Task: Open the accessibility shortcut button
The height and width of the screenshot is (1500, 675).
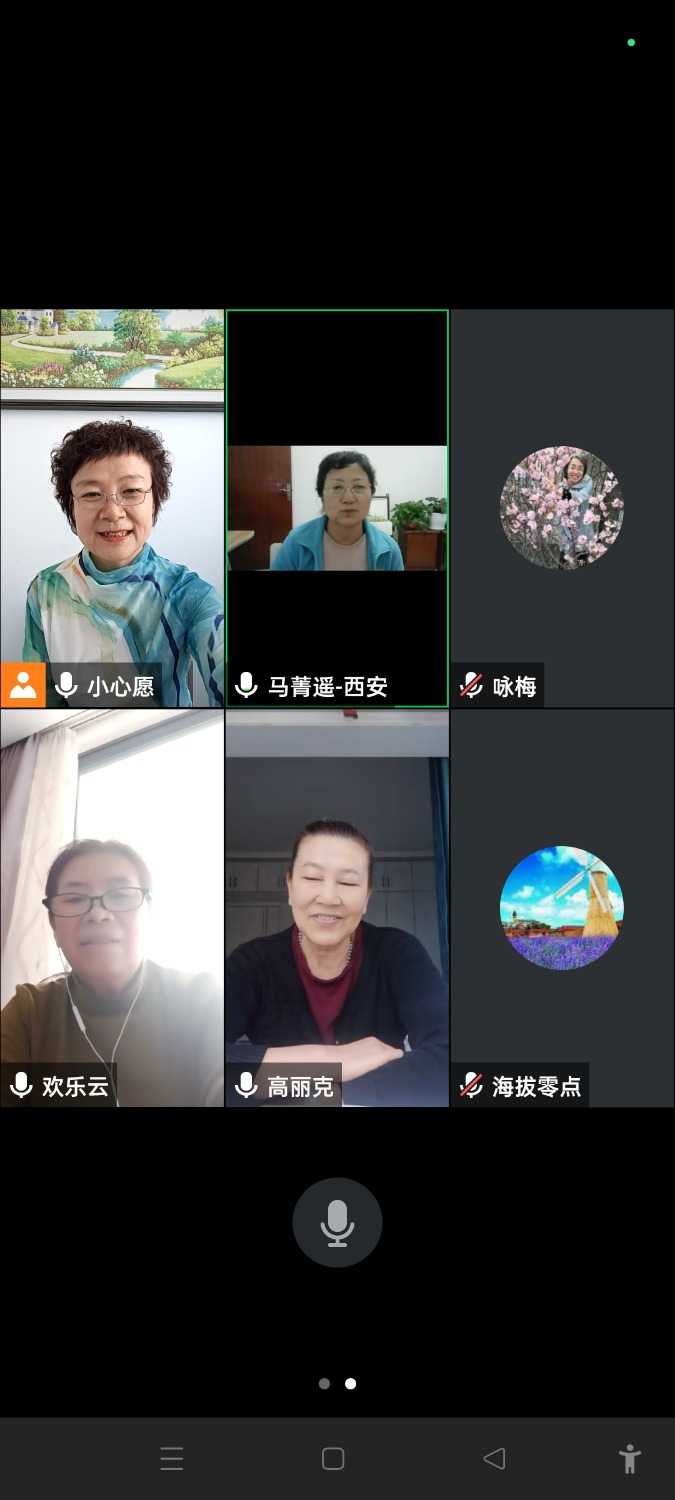Action: [x=630, y=1459]
